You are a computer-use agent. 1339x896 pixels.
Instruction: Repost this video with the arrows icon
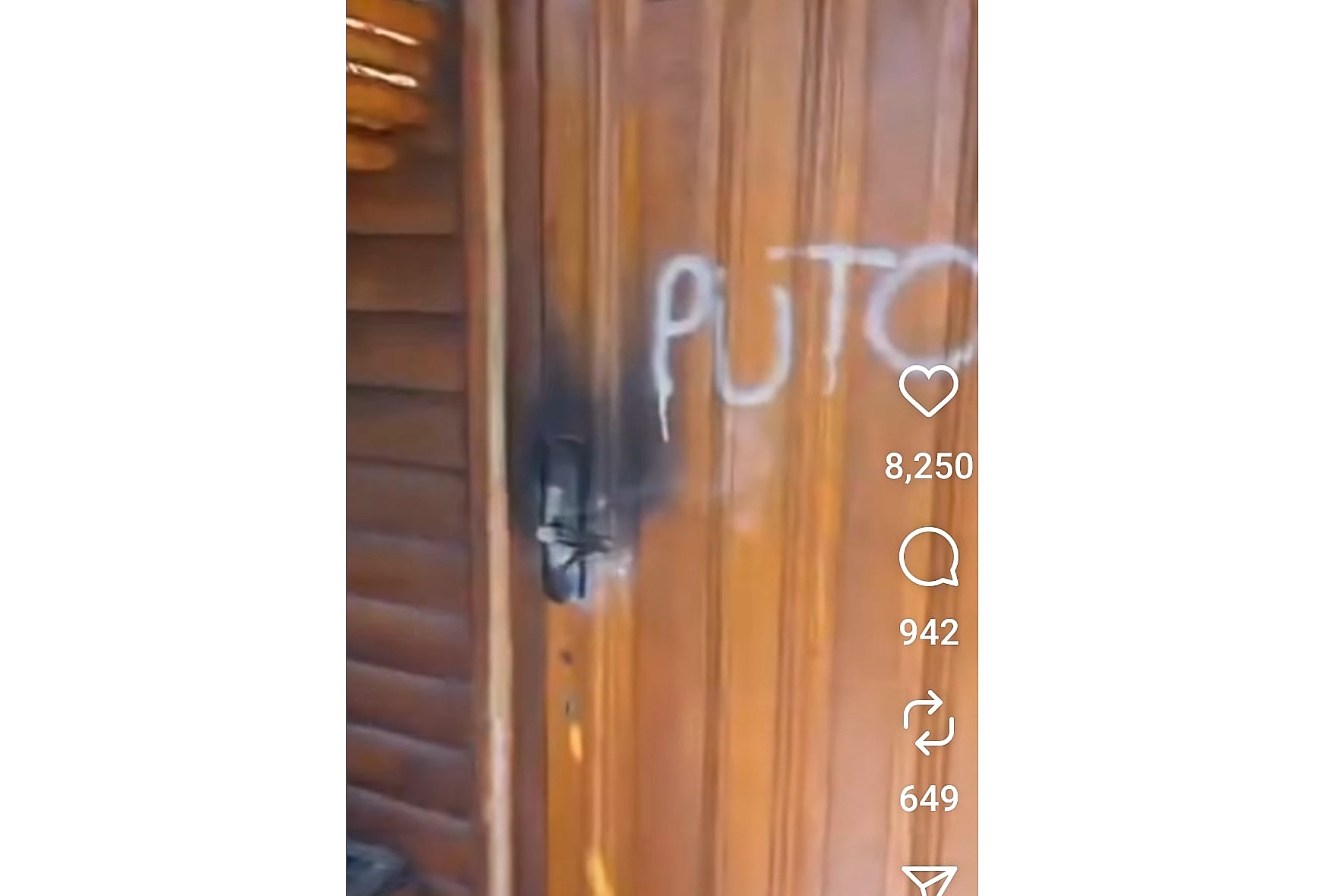point(928,724)
